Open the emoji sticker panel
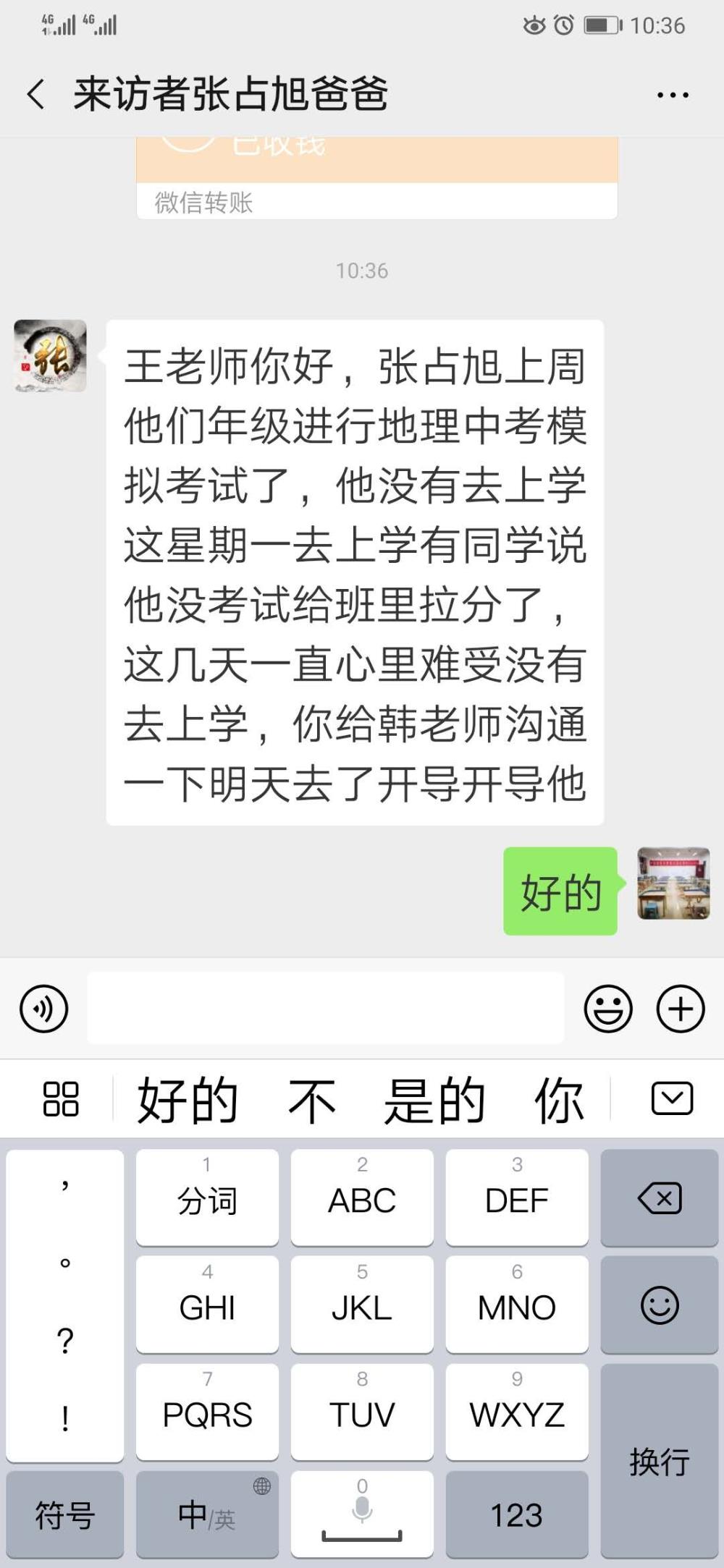This screenshot has width=724, height=1568. tap(608, 1009)
